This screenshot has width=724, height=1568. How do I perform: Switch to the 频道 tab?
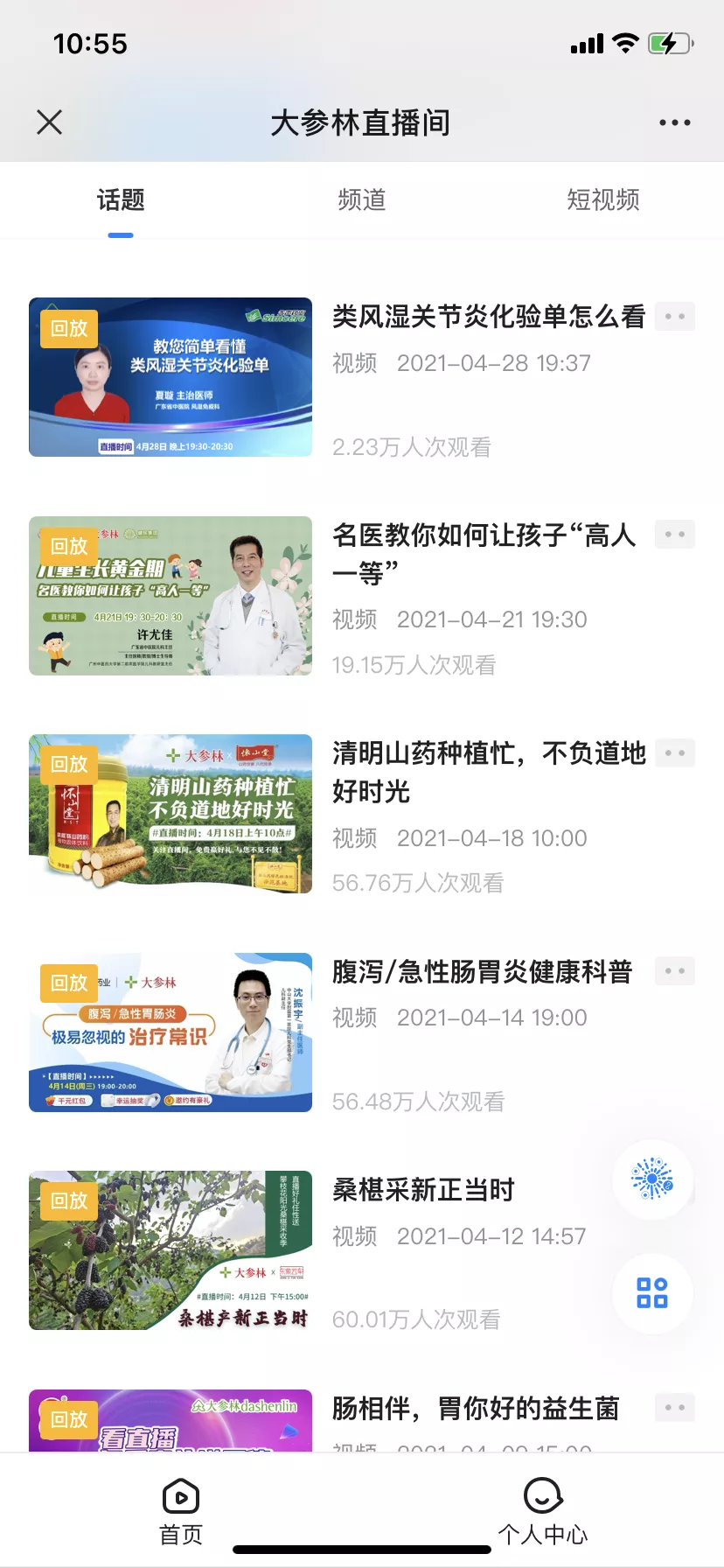[x=361, y=199]
